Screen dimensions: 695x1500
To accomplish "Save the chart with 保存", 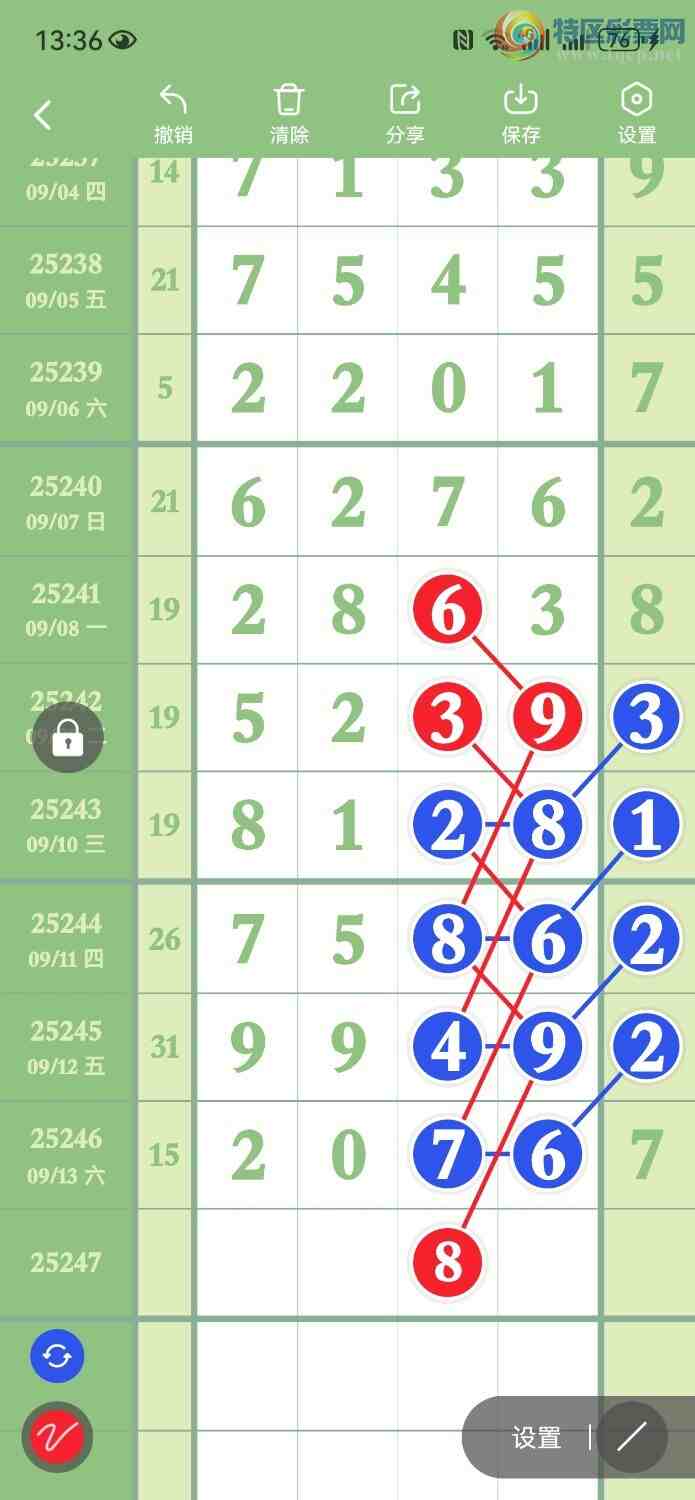I will coord(521,114).
